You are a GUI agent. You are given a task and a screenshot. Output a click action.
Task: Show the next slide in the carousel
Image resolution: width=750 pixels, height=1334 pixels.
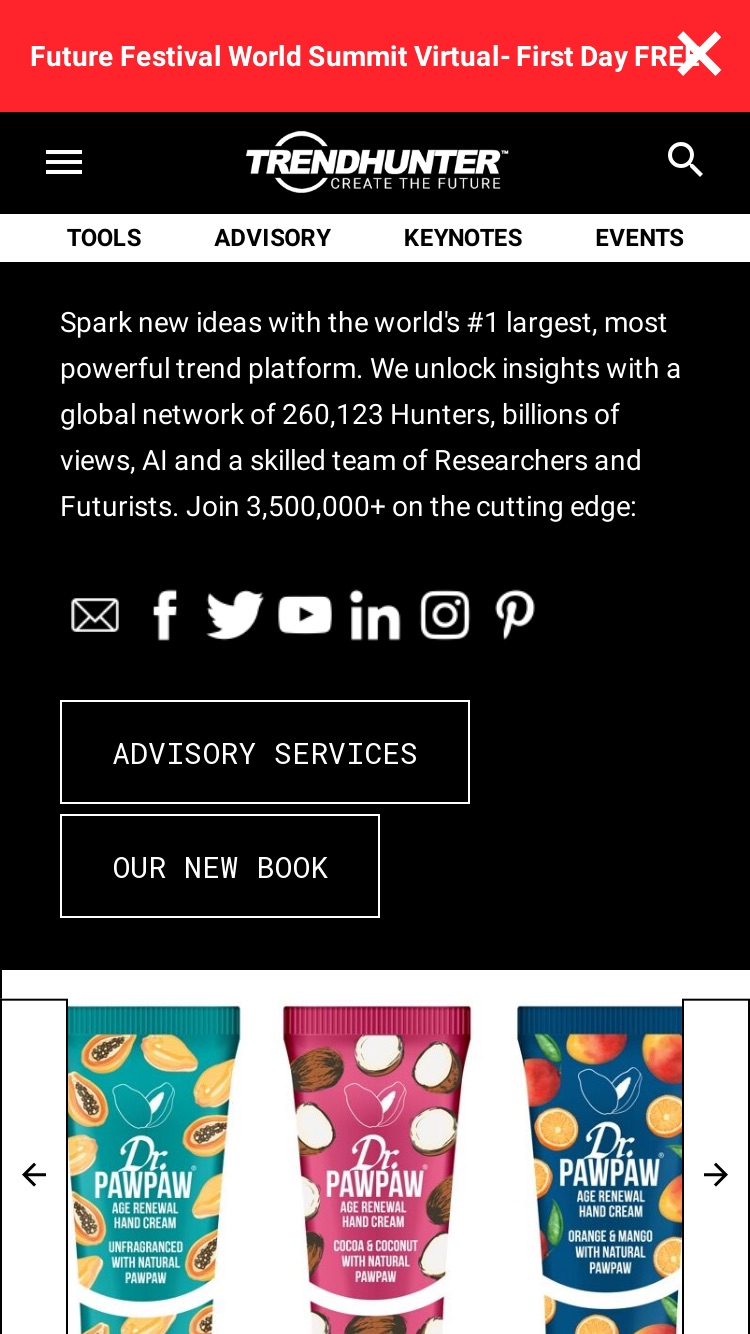tap(716, 1174)
